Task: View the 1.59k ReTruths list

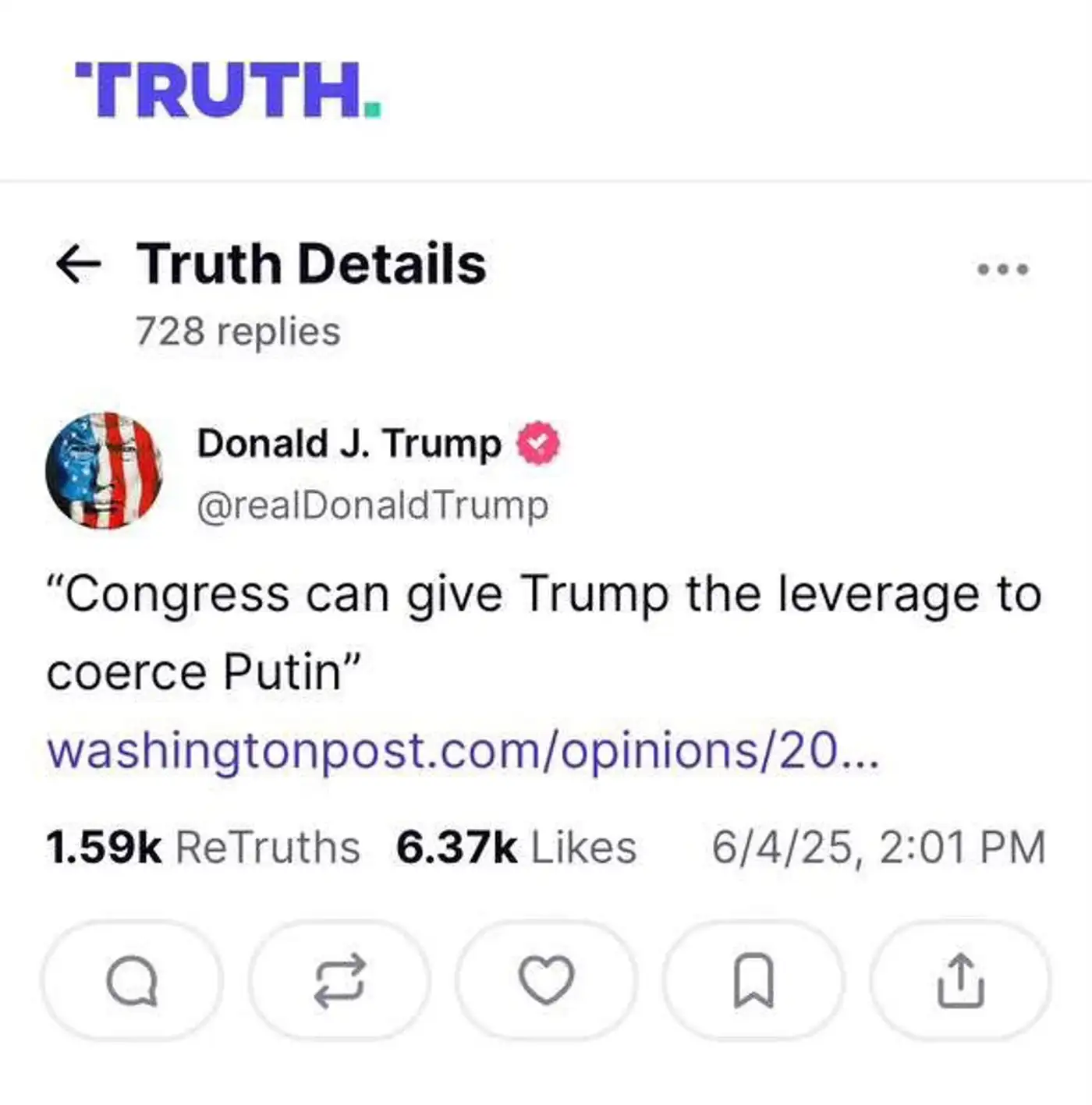Action: [x=203, y=848]
